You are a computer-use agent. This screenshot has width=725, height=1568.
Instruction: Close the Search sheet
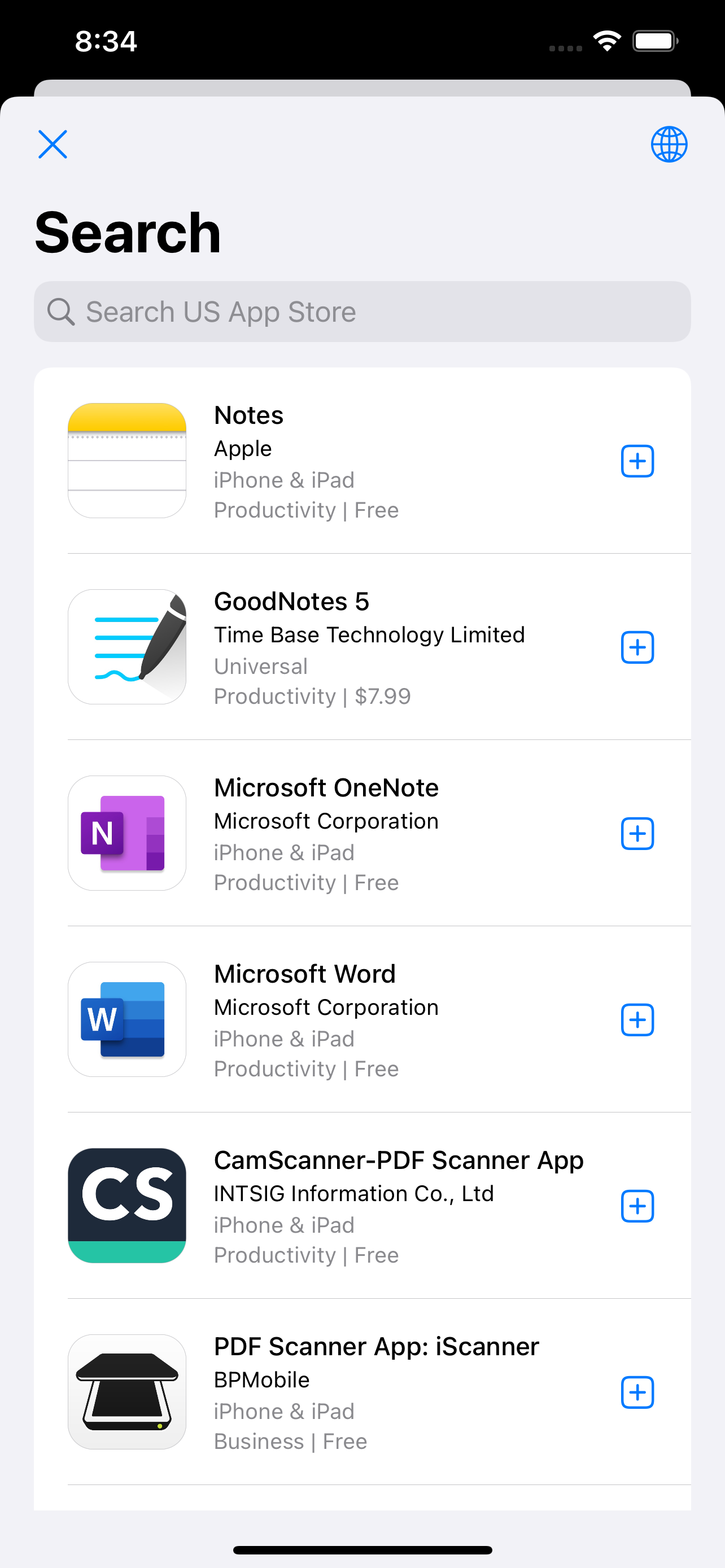point(53,144)
